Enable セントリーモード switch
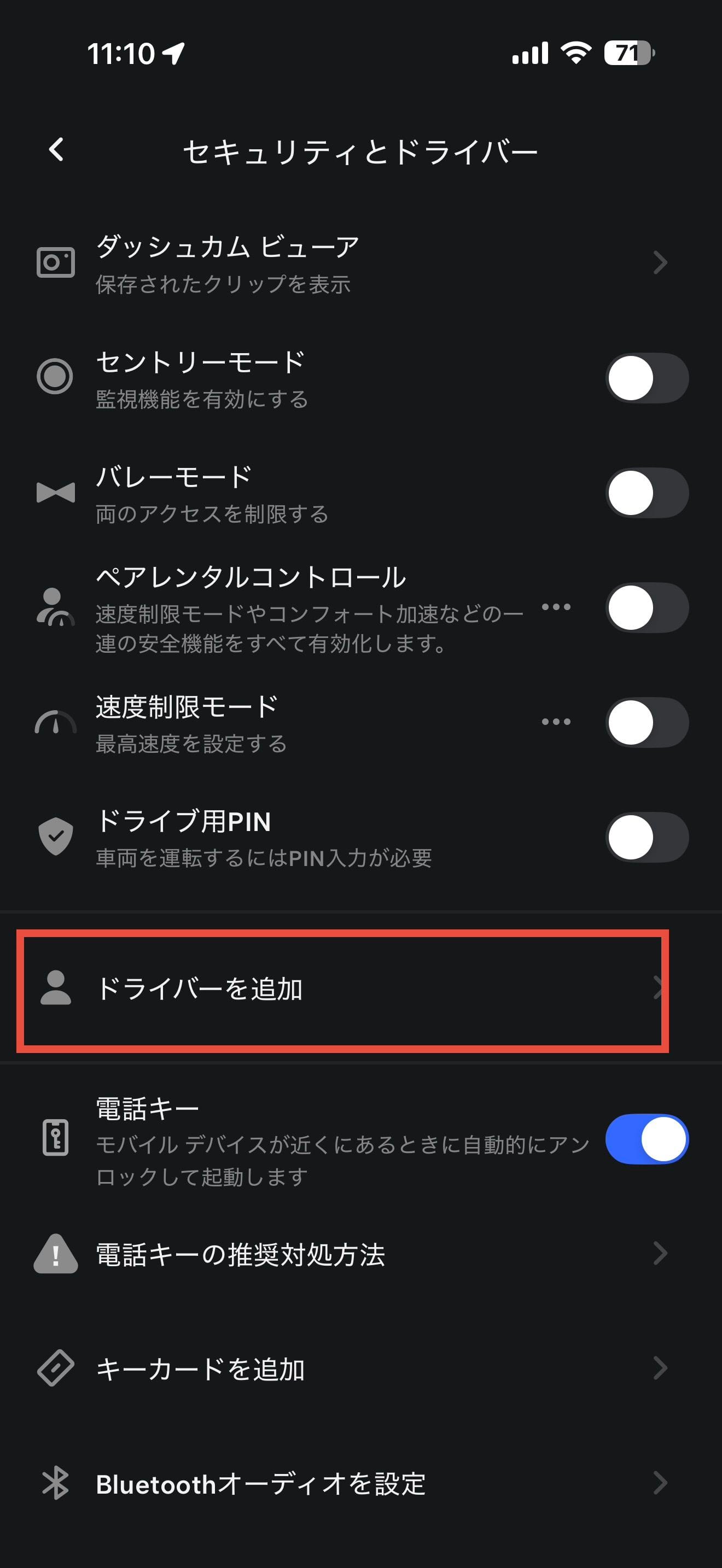This screenshot has width=722, height=1568. [x=647, y=378]
